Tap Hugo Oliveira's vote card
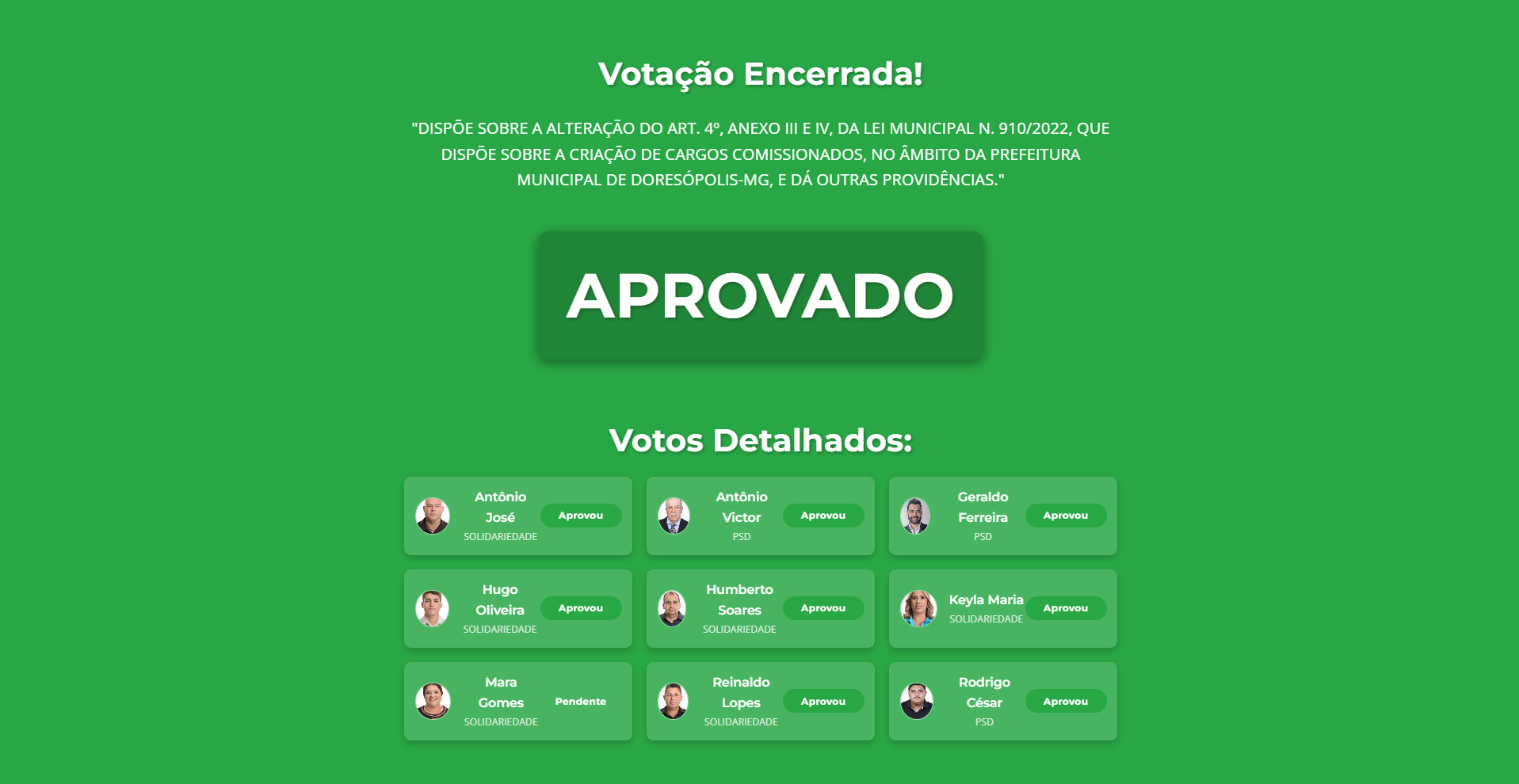Viewport: 1519px width, 784px height. (x=517, y=608)
